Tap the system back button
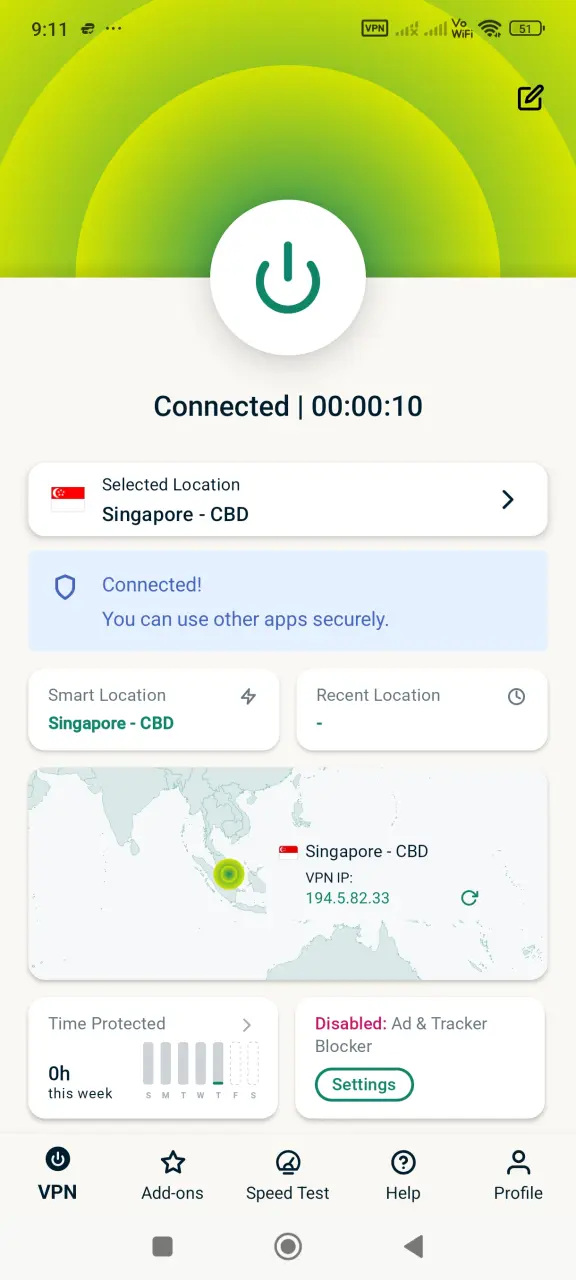The height and width of the screenshot is (1280, 576). pos(413,1246)
